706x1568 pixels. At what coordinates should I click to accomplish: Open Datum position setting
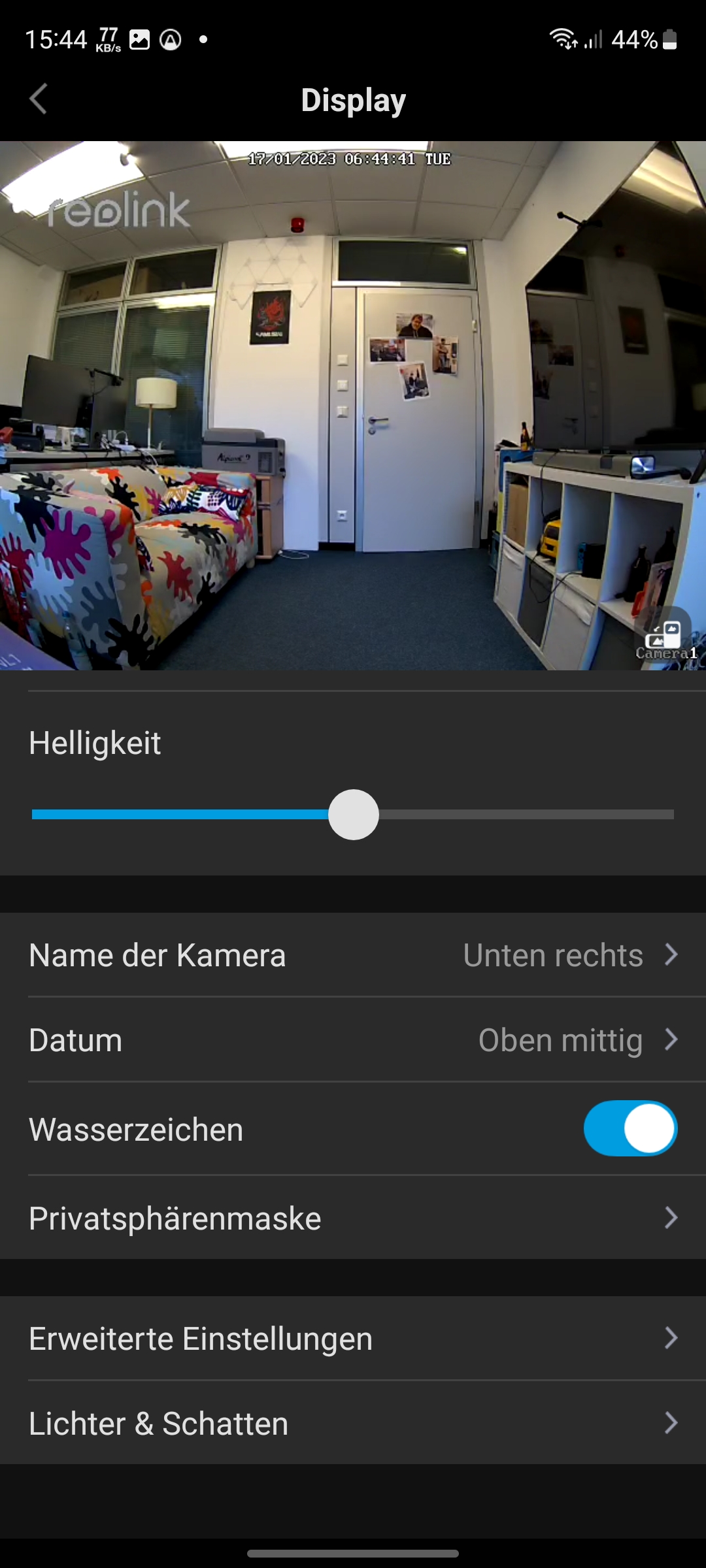353,1040
